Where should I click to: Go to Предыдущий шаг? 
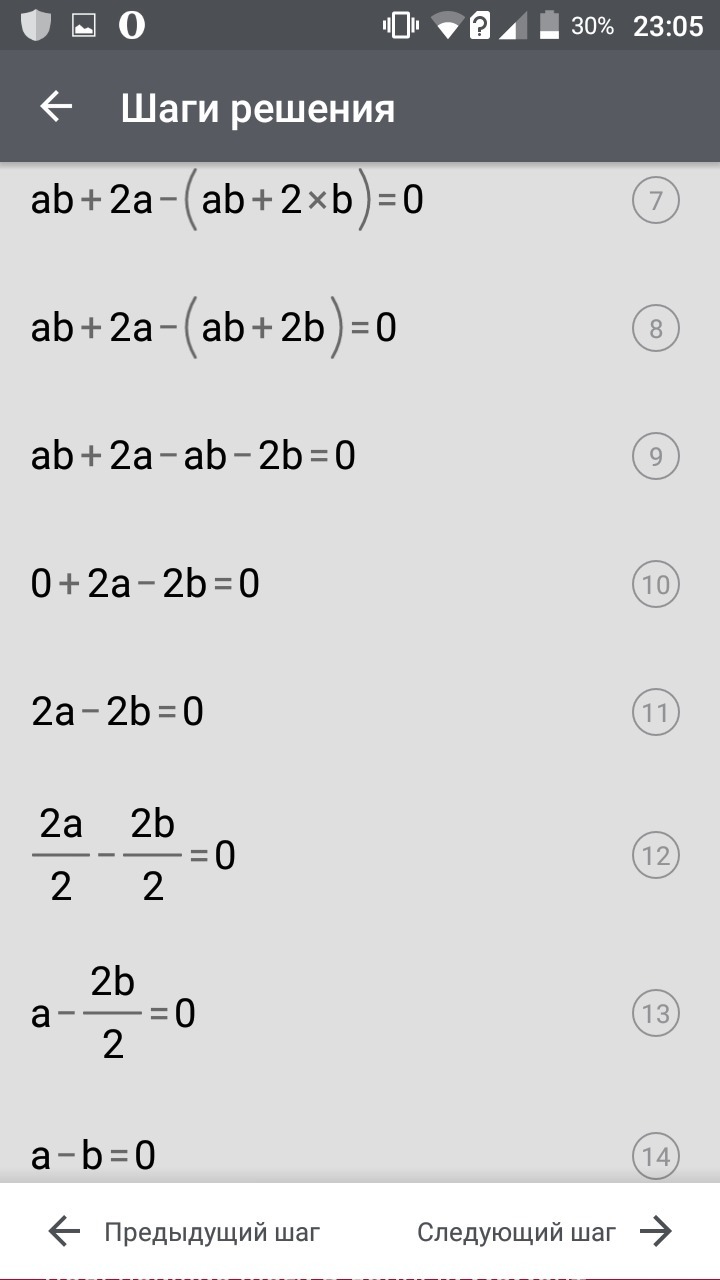184,1232
